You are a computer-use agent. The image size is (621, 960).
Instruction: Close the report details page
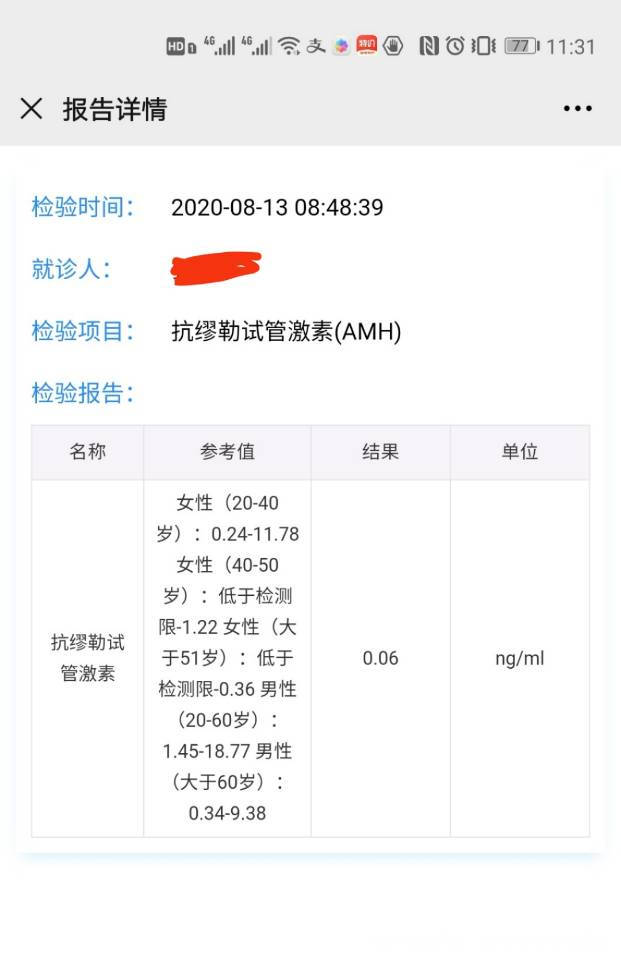32,109
